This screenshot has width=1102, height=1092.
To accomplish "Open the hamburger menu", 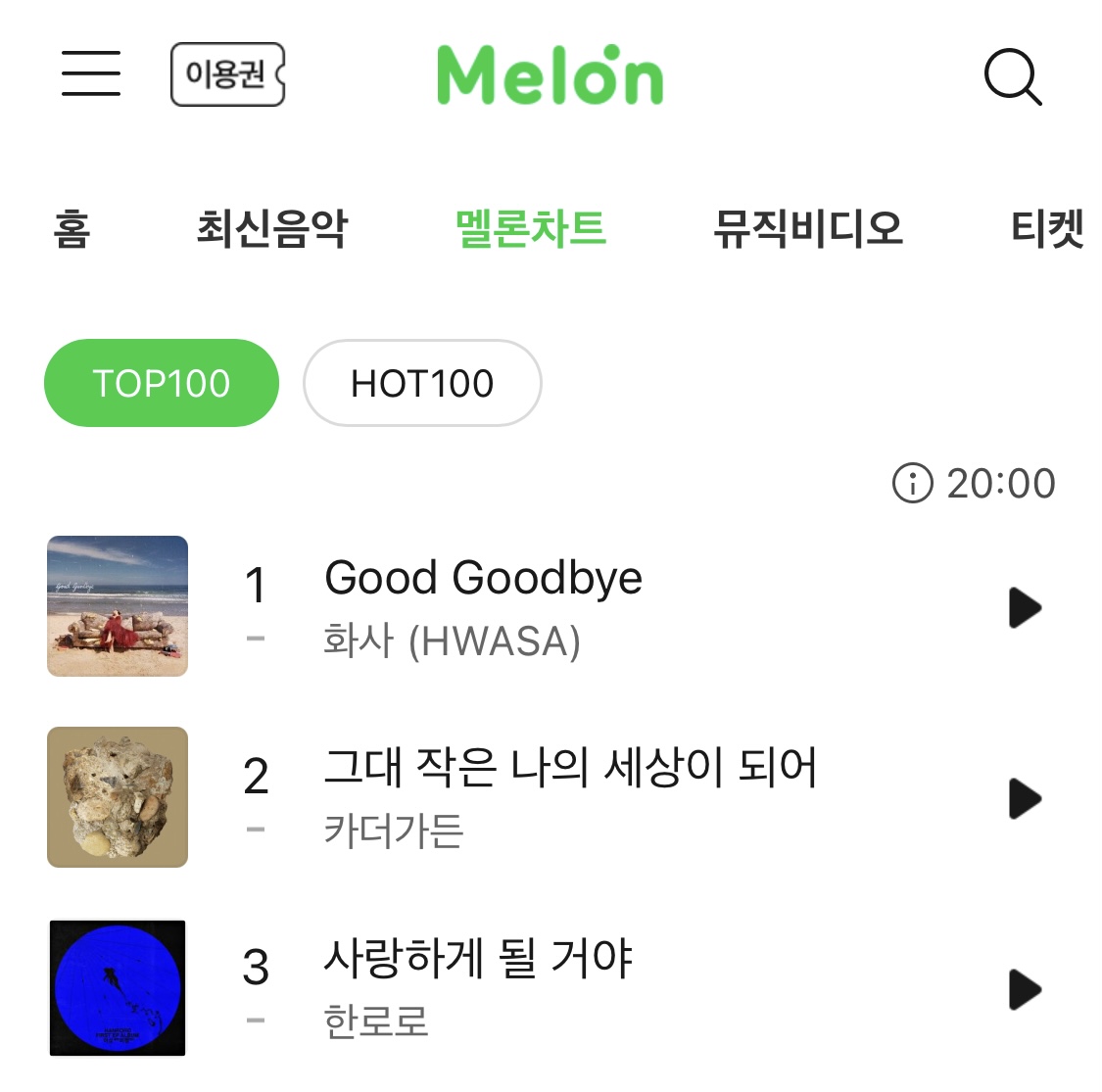I will point(91,73).
